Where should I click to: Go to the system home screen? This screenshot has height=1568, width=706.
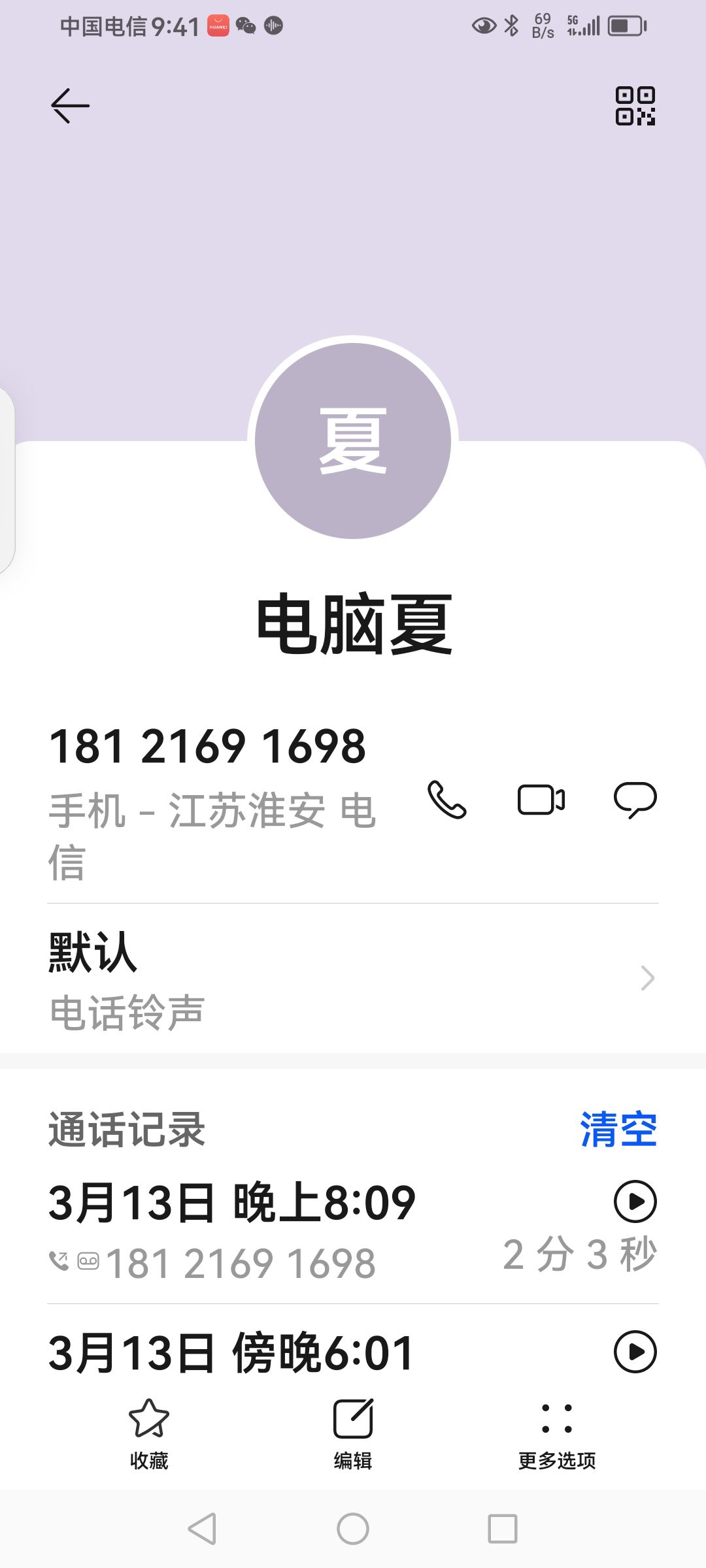[x=353, y=1529]
